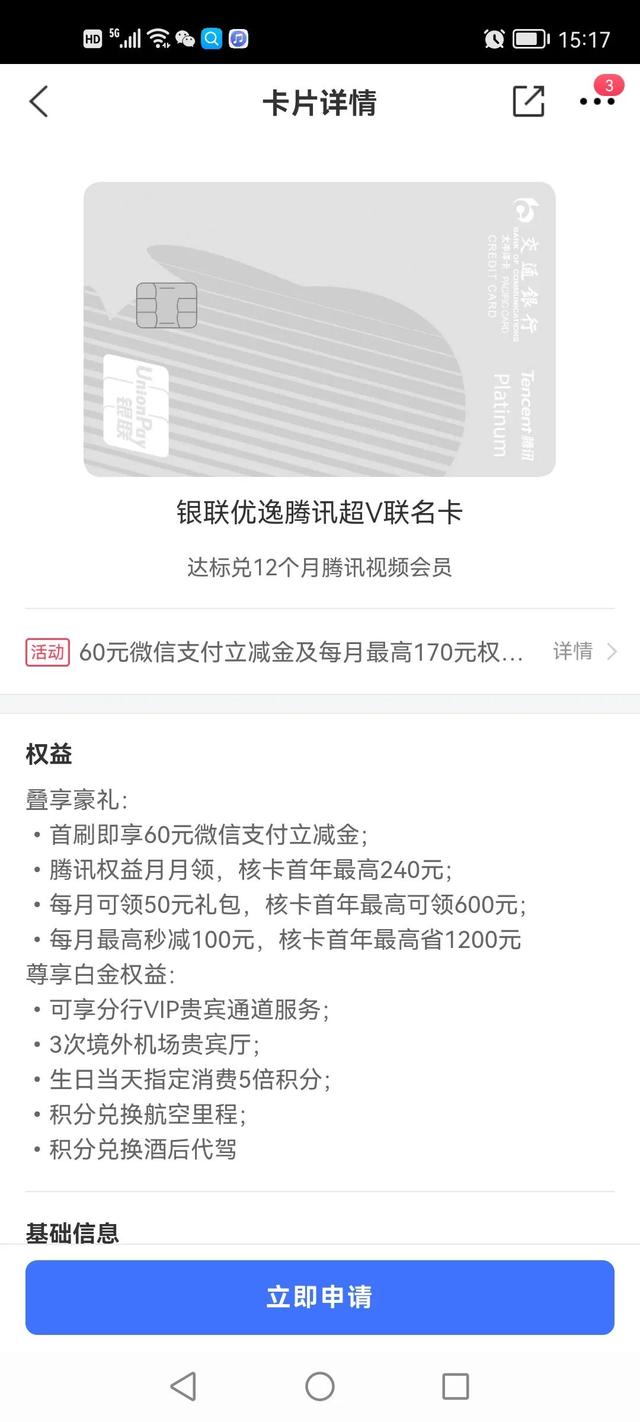Tap the system home button
The image size is (640, 1422).
pos(320,1386)
